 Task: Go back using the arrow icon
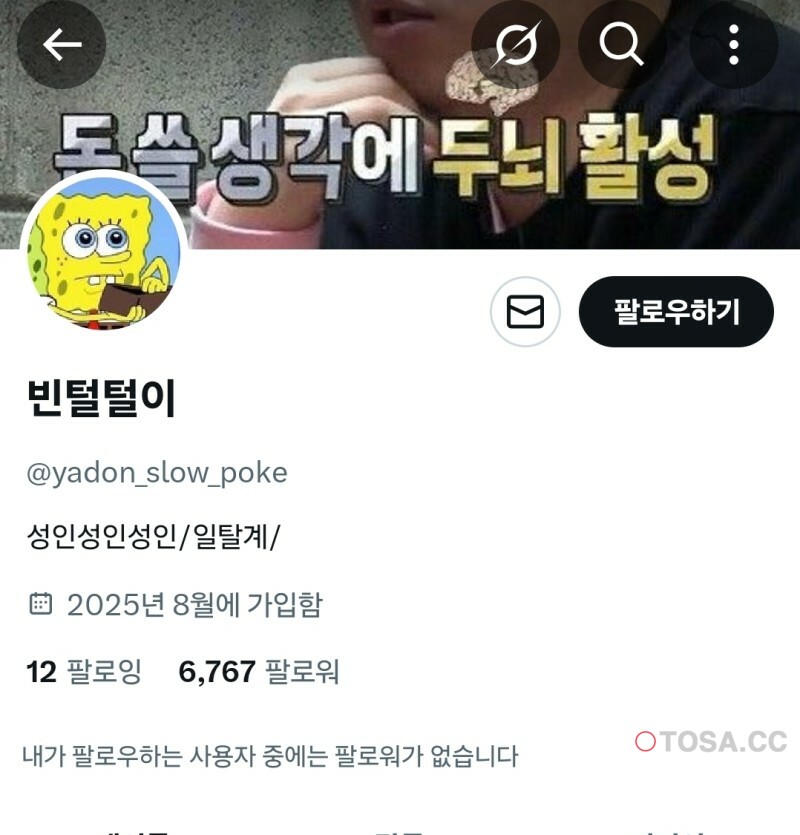pyautogui.click(x=61, y=45)
